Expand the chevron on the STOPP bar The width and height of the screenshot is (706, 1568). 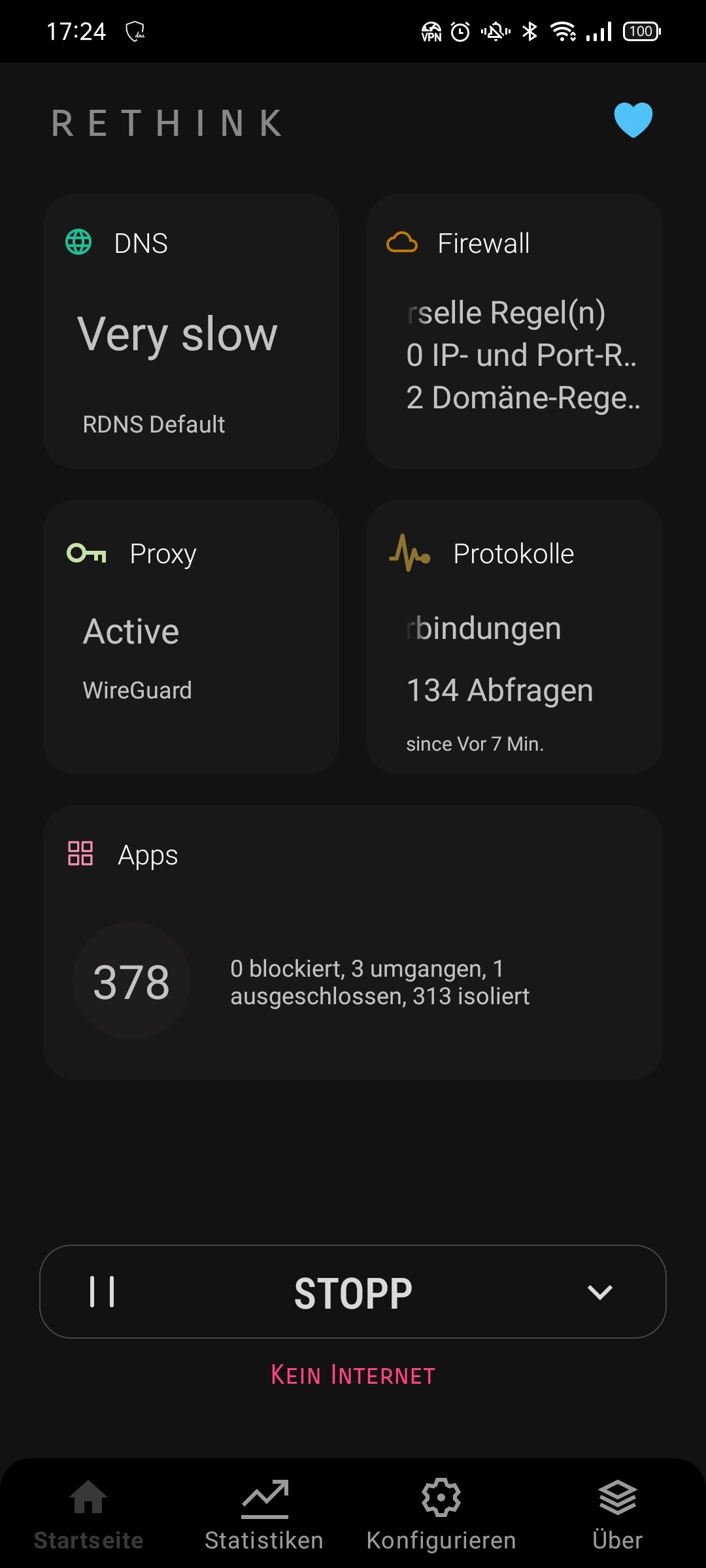point(599,1292)
